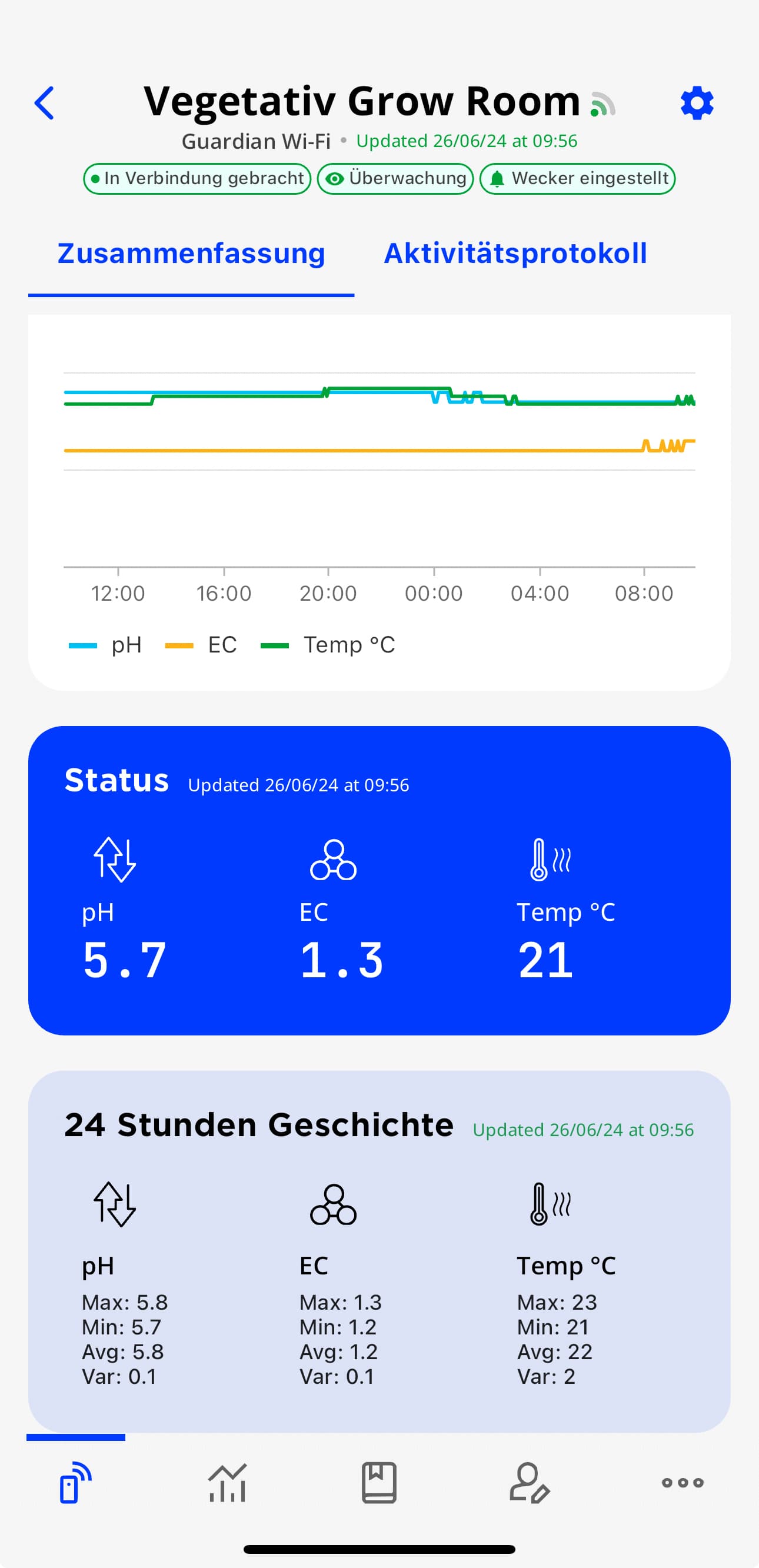Screen dimensions: 759x1568
Task: Toggle pH line in chart legend
Action: pos(106,645)
